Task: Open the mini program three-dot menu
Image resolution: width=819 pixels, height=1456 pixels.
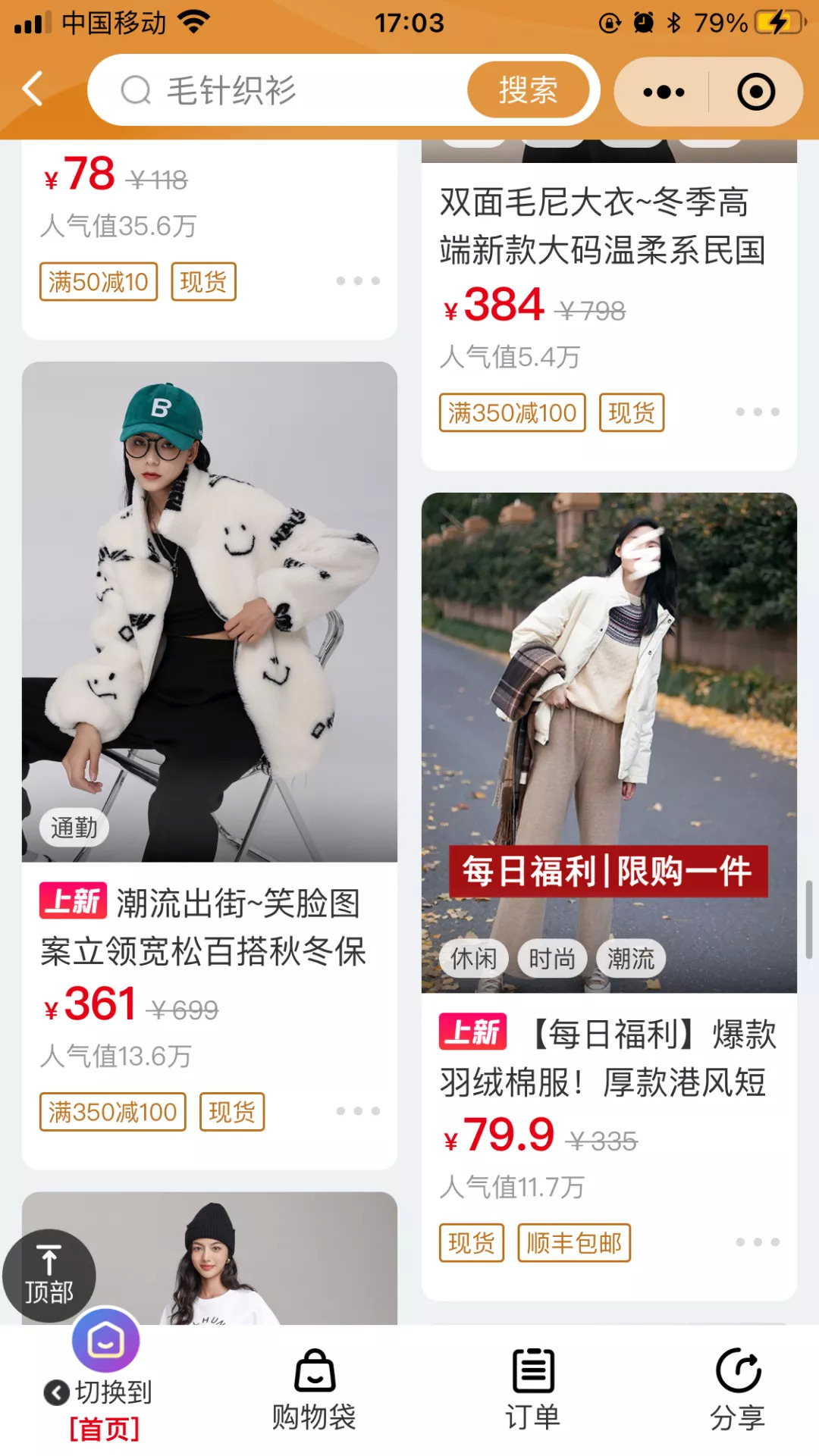Action: (x=663, y=92)
